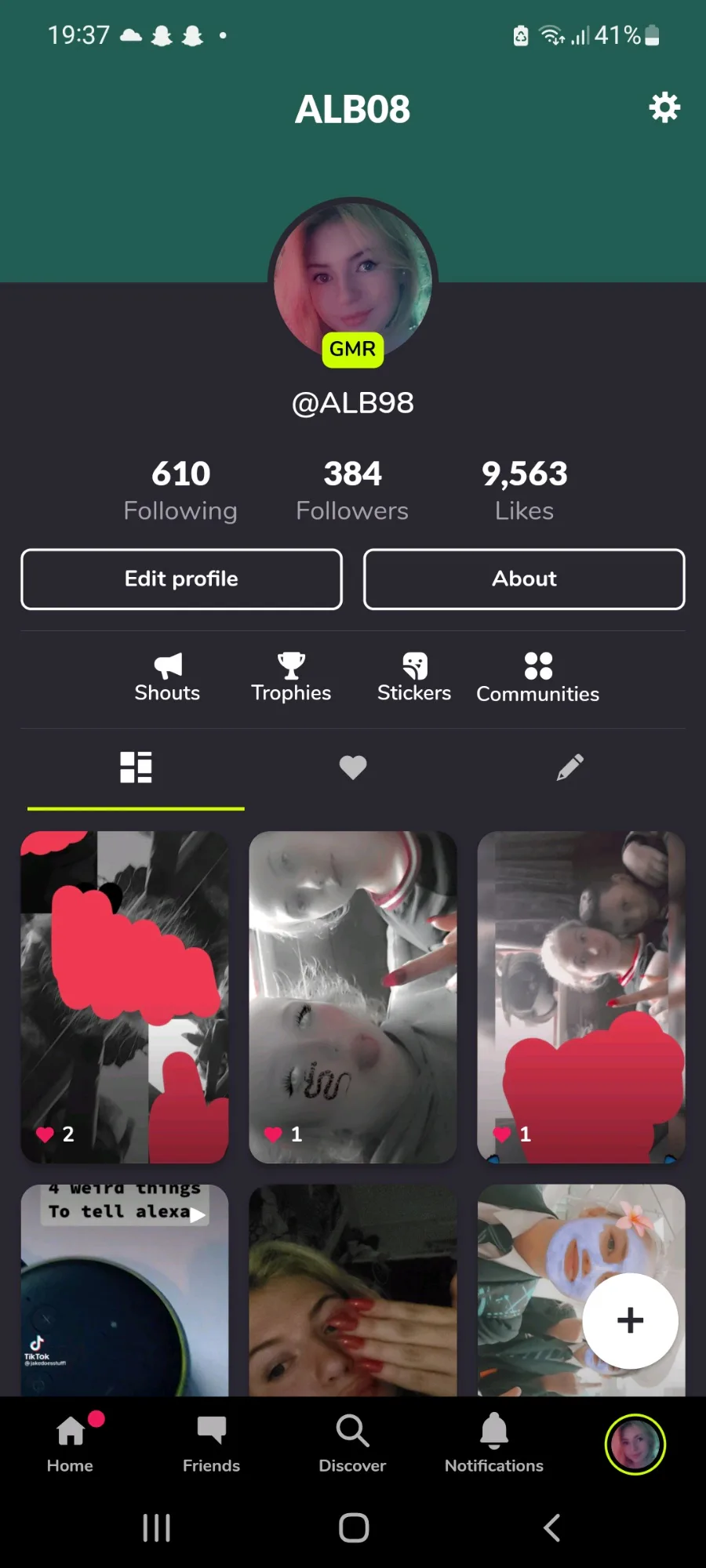This screenshot has height=1568, width=706.
Task: Open the Notifications tab
Action: [494, 1443]
